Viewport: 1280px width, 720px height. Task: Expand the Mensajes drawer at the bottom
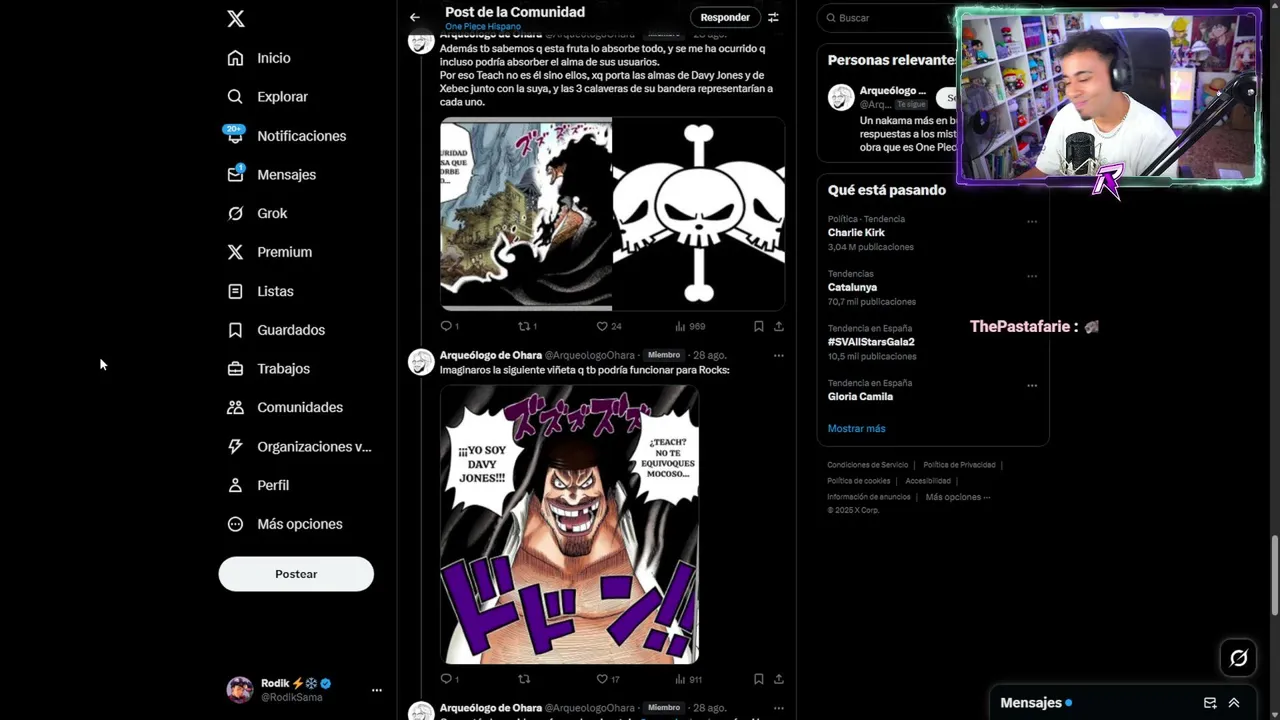pos(1234,703)
